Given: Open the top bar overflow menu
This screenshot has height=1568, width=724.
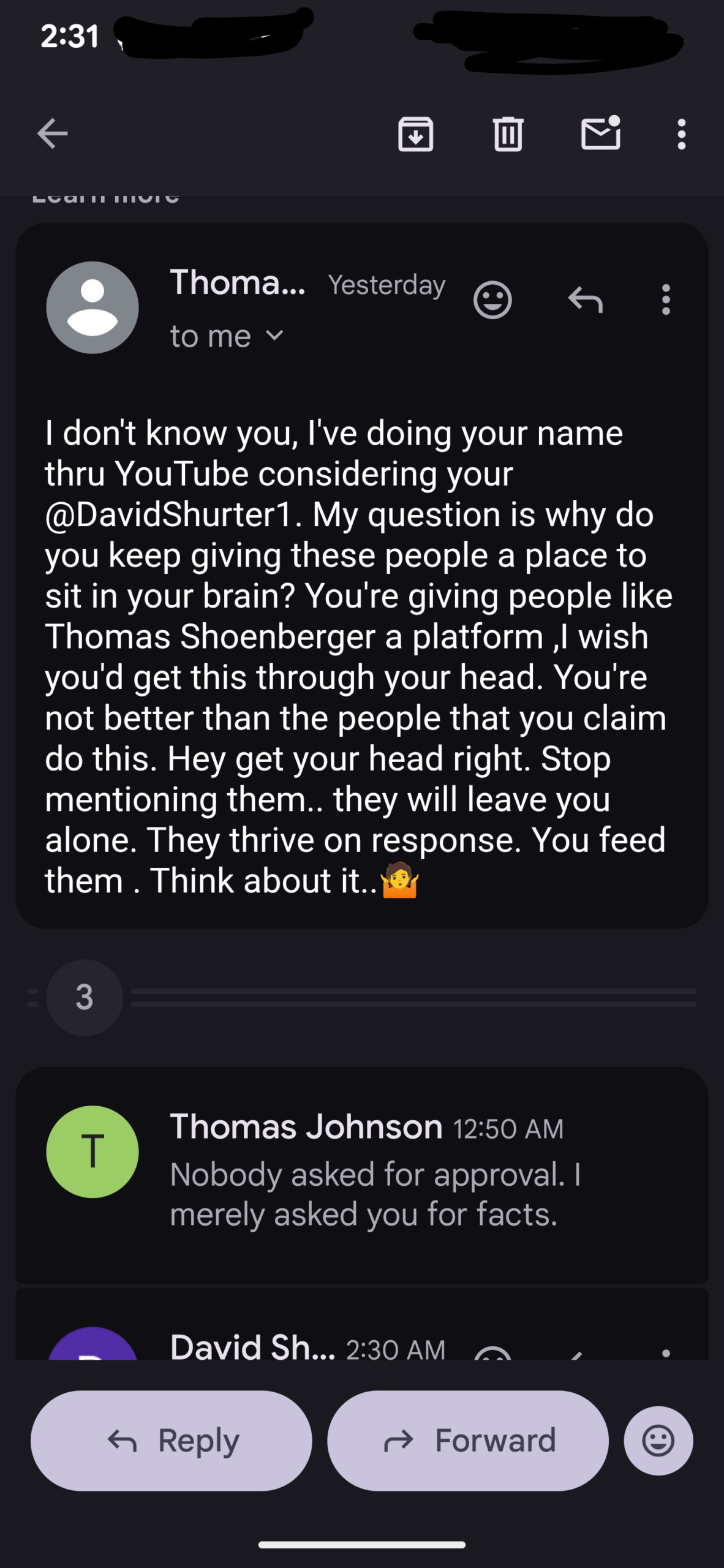Looking at the screenshot, I should click(x=681, y=134).
